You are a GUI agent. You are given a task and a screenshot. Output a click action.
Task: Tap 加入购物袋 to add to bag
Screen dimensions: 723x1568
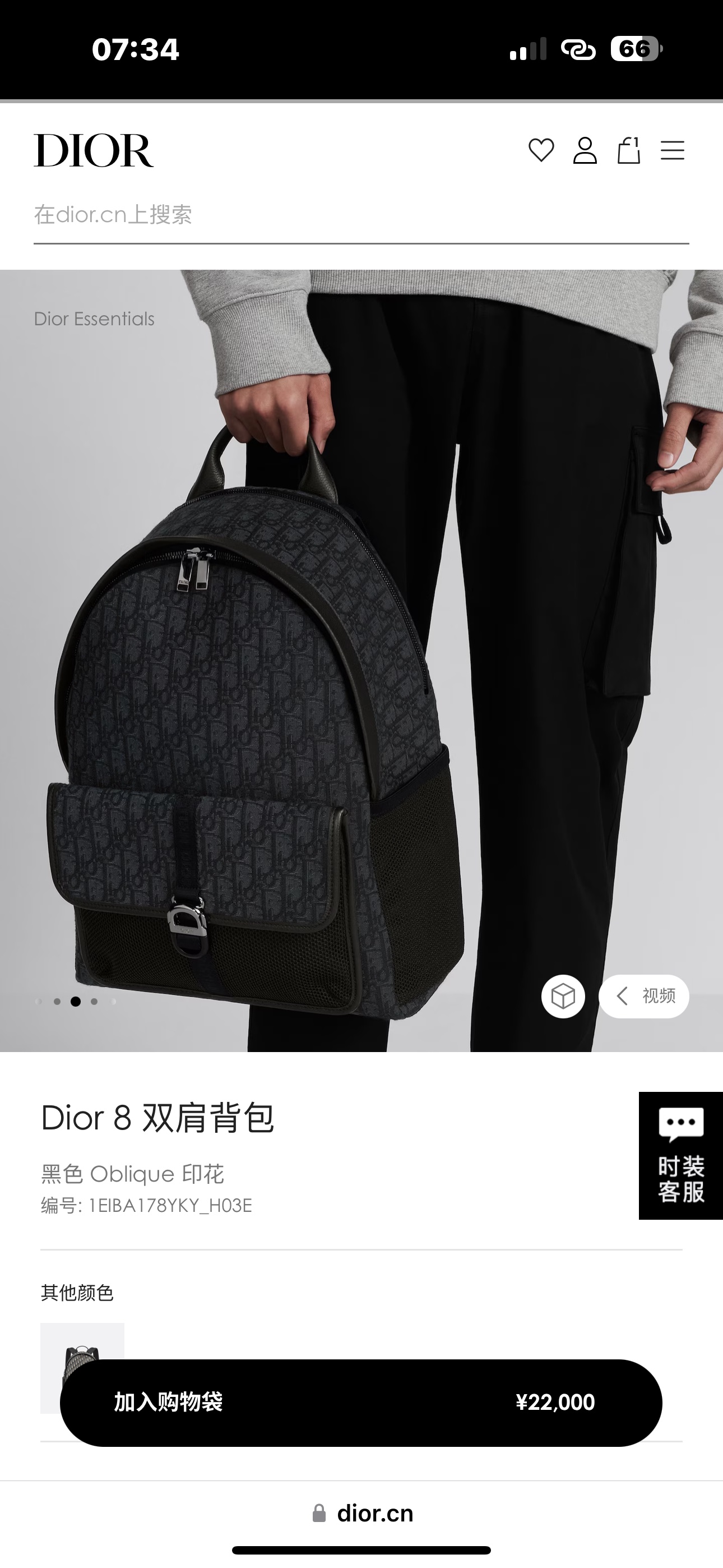[360, 1403]
